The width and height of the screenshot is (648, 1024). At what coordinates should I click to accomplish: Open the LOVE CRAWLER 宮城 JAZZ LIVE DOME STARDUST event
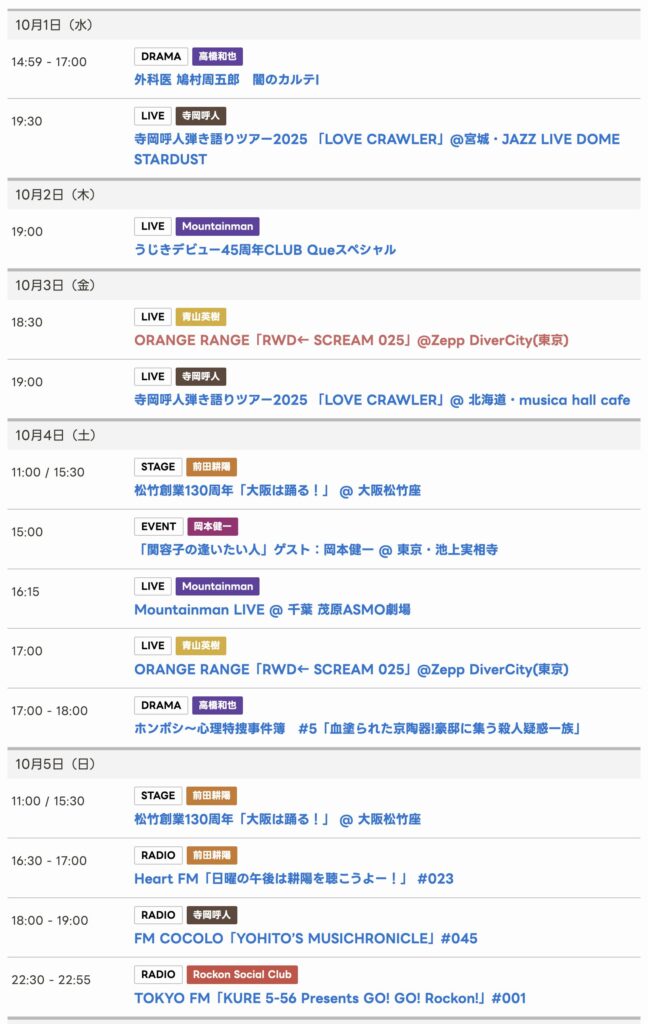point(376,139)
